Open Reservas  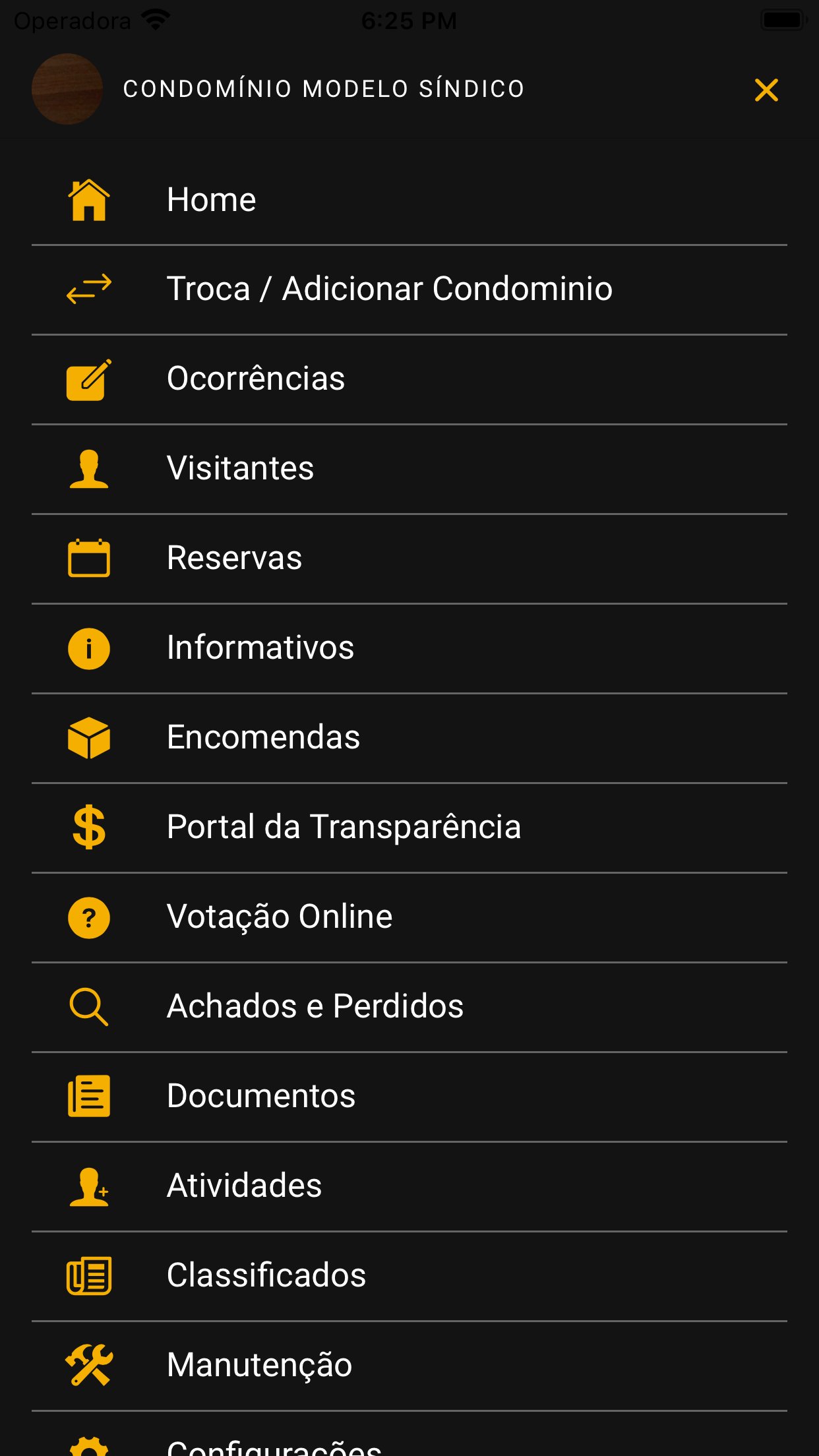pyautogui.click(x=234, y=558)
